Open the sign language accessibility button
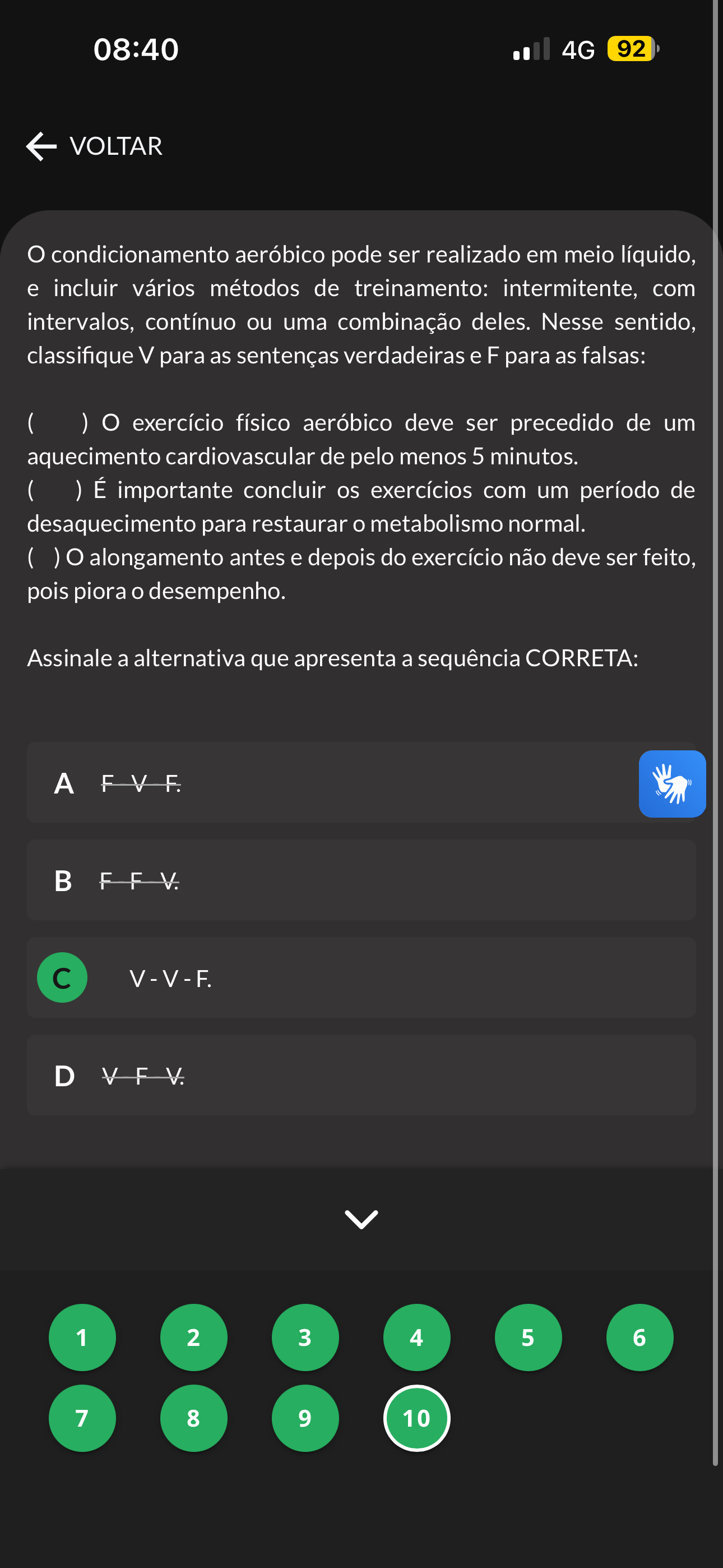Image resolution: width=723 pixels, height=1568 pixels. [x=672, y=783]
